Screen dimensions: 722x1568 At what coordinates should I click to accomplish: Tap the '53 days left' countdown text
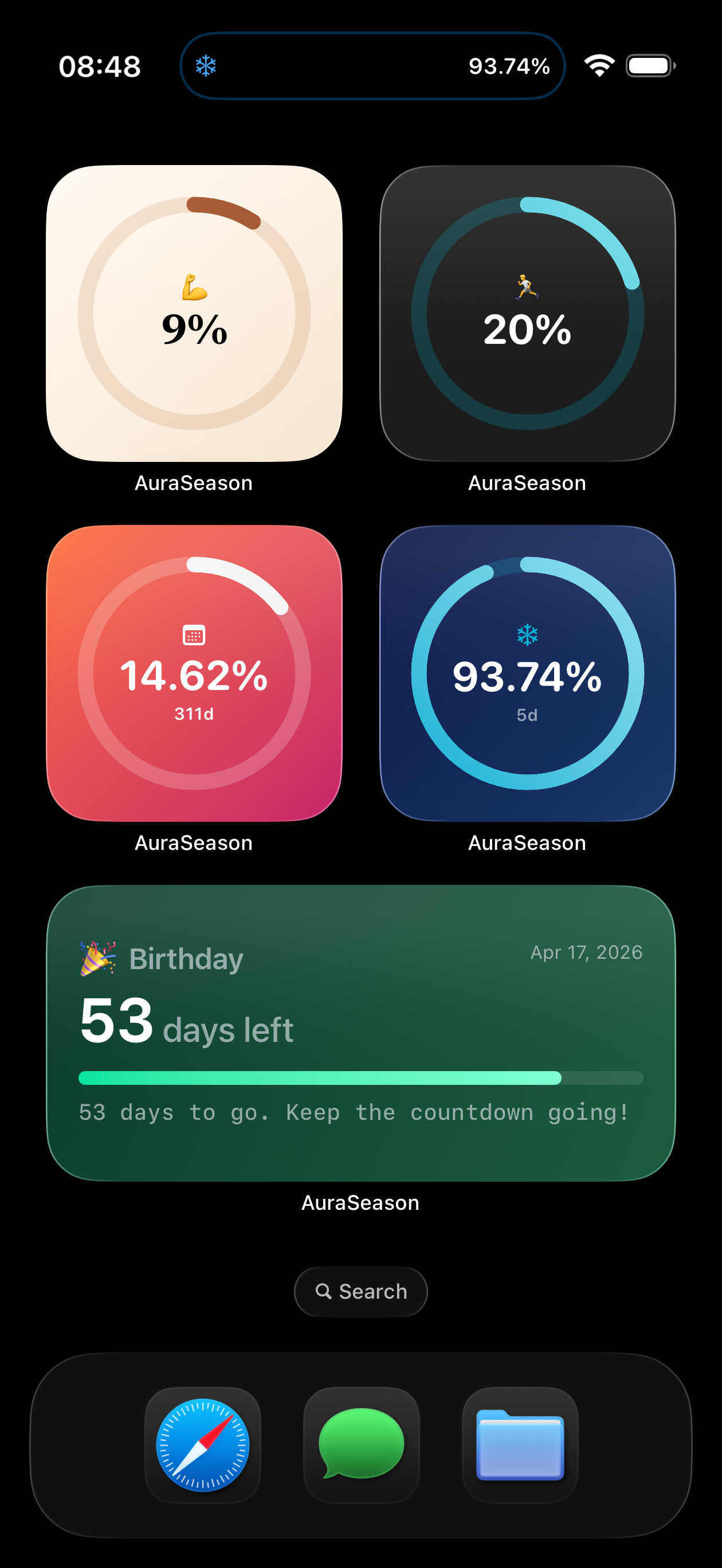tap(186, 1029)
